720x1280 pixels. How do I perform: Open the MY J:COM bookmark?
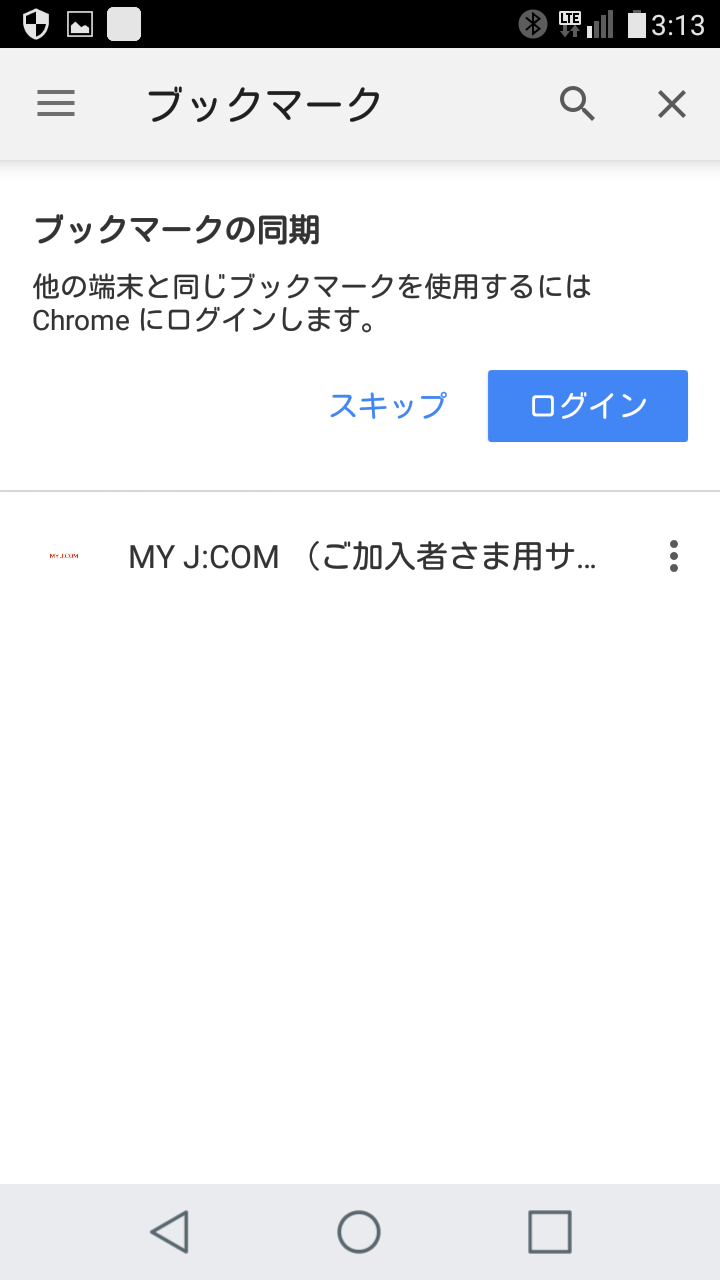362,556
